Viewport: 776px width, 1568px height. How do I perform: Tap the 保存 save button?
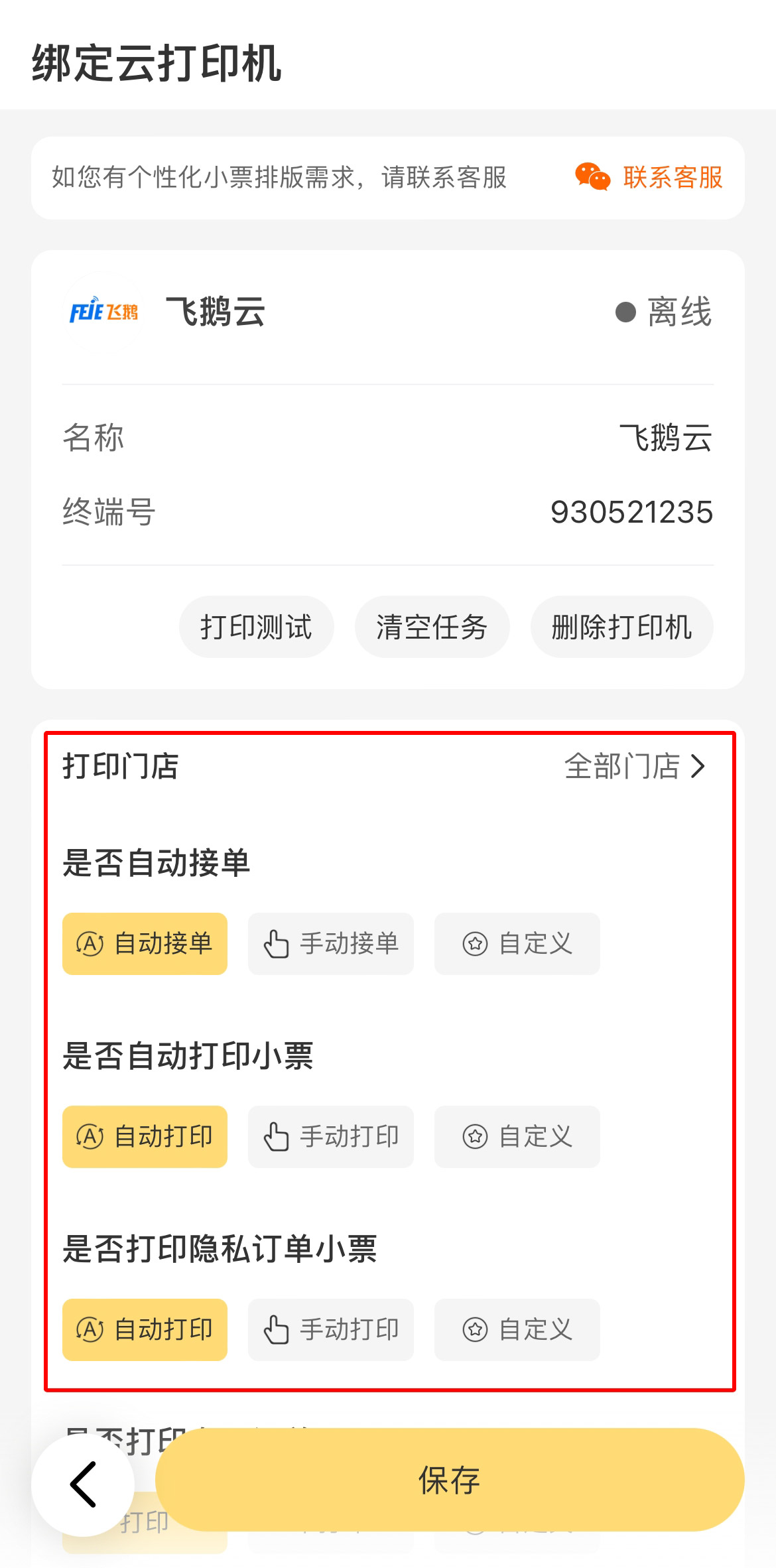pos(450,1480)
